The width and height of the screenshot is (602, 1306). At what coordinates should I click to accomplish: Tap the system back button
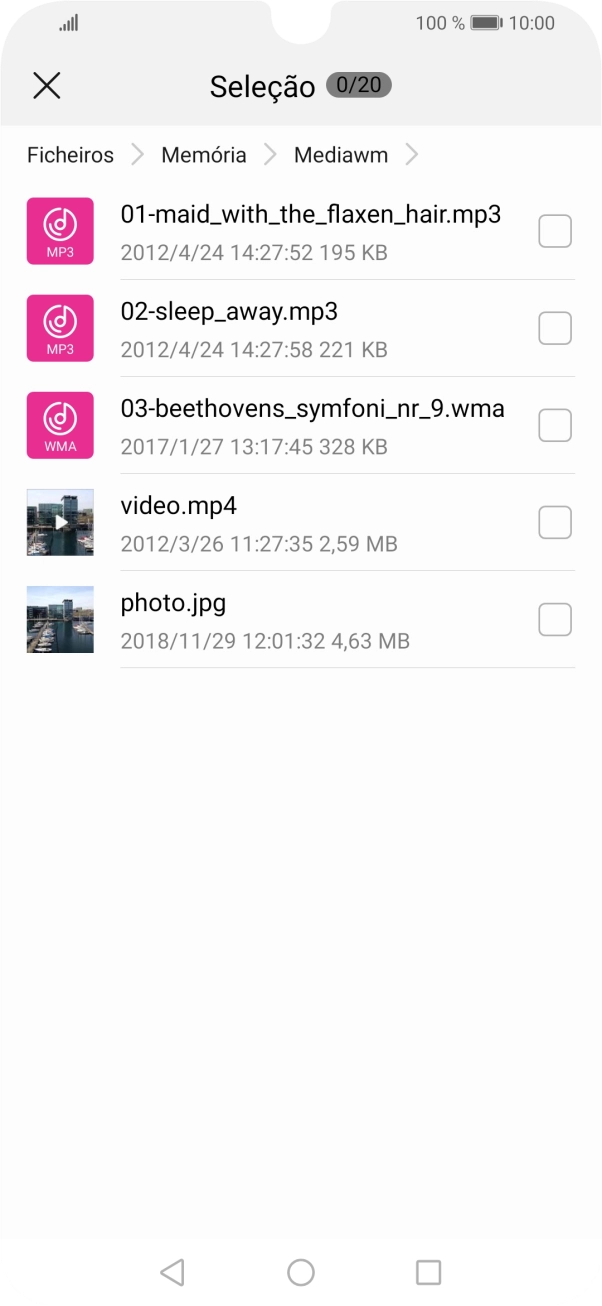click(172, 1272)
